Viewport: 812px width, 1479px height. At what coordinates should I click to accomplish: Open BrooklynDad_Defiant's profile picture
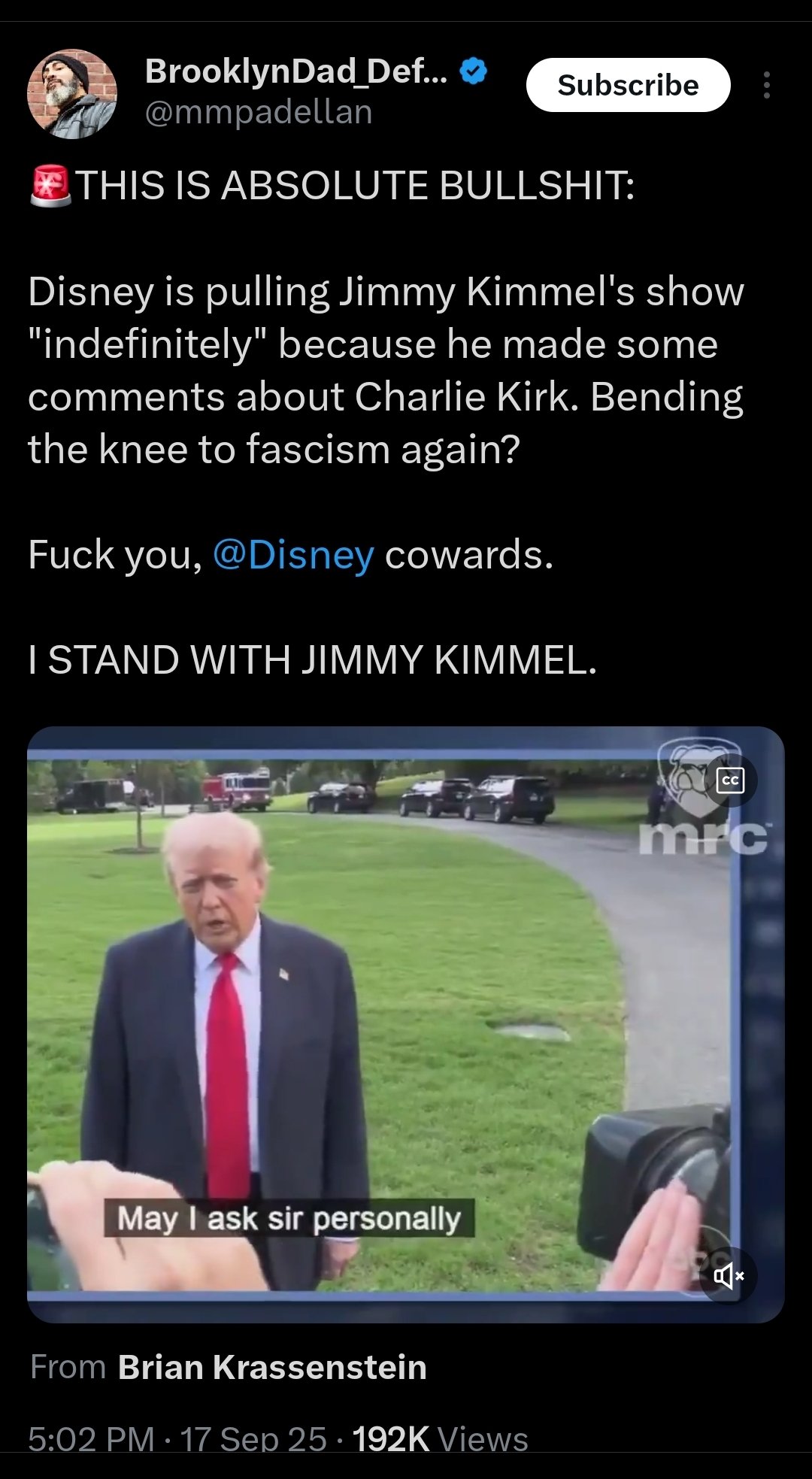[72, 94]
